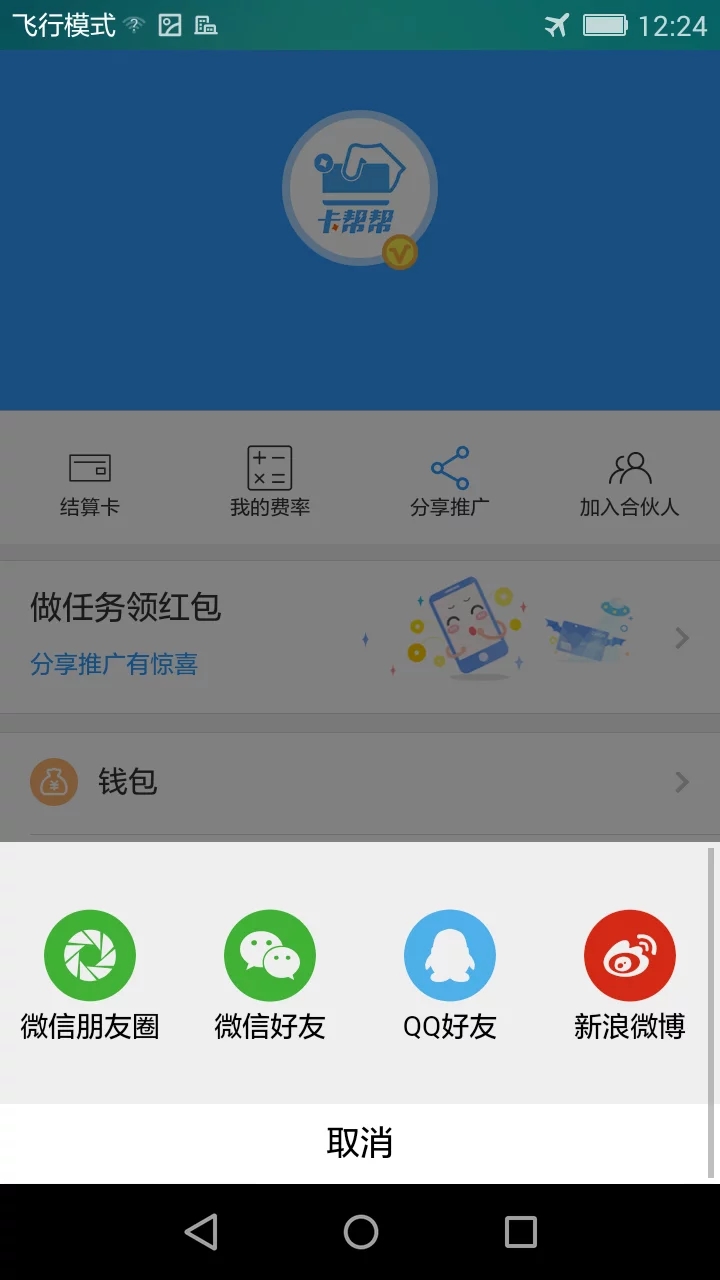Go to the home screen

(361, 1232)
